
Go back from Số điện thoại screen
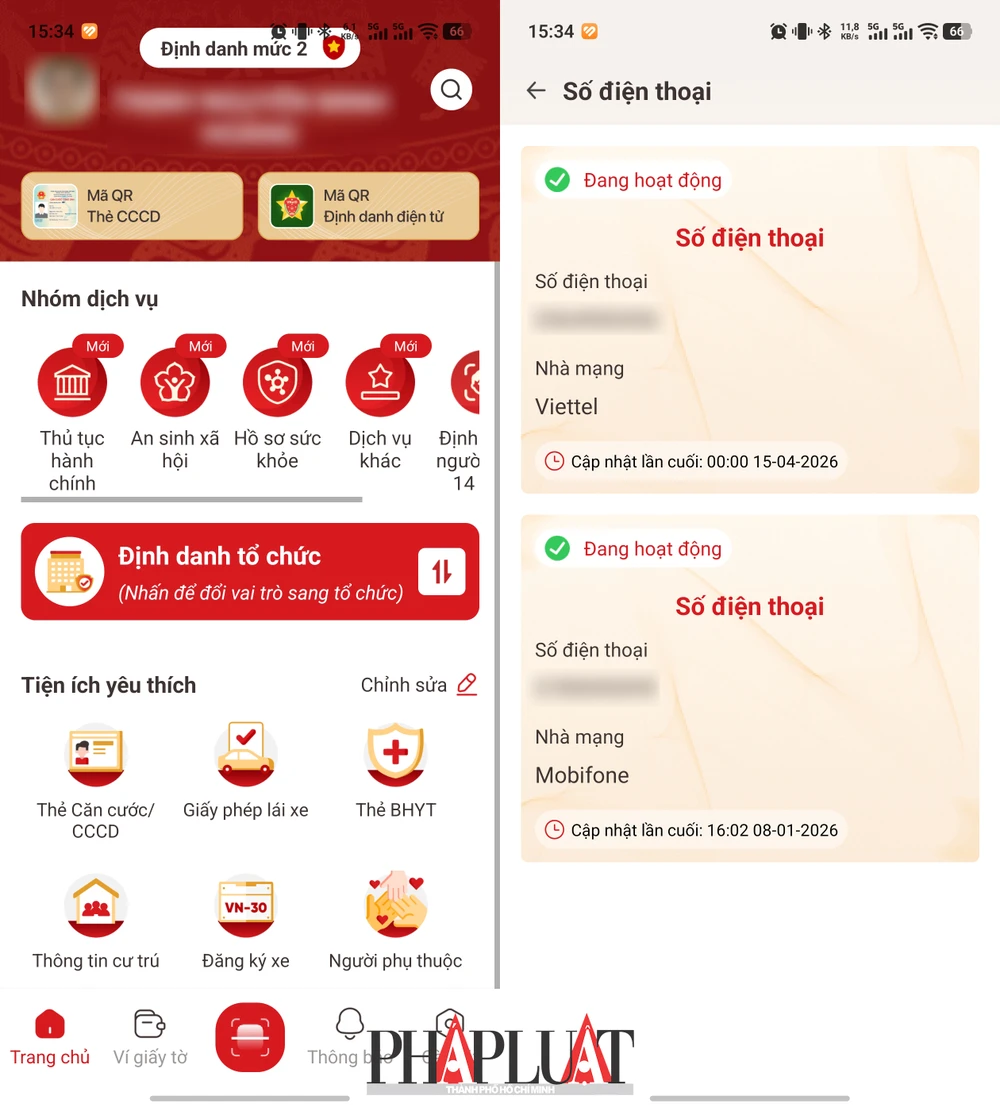(x=536, y=91)
